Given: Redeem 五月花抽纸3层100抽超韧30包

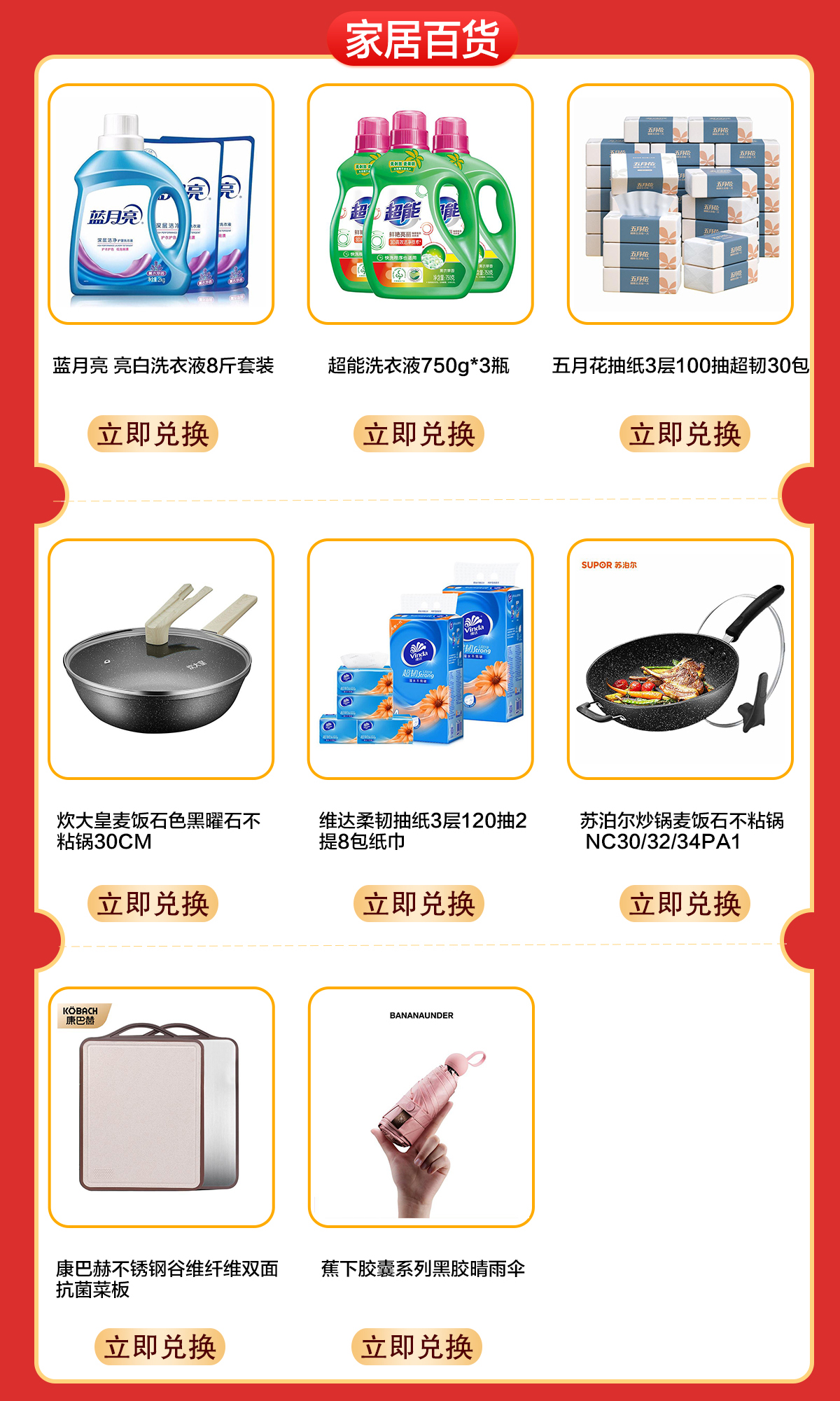Looking at the screenshot, I should [x=685, y=434].
